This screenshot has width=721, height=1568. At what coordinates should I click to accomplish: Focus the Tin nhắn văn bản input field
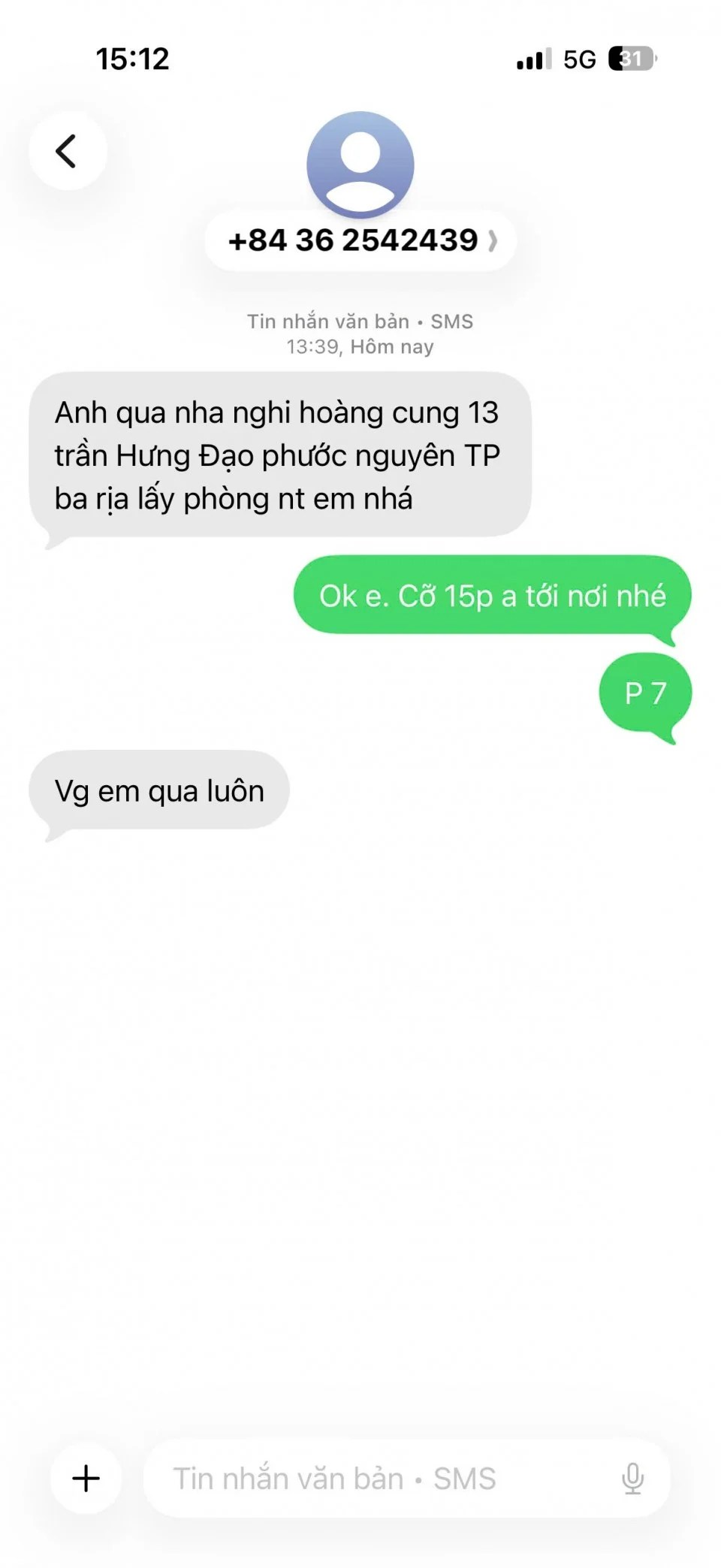pos(376,1478)
